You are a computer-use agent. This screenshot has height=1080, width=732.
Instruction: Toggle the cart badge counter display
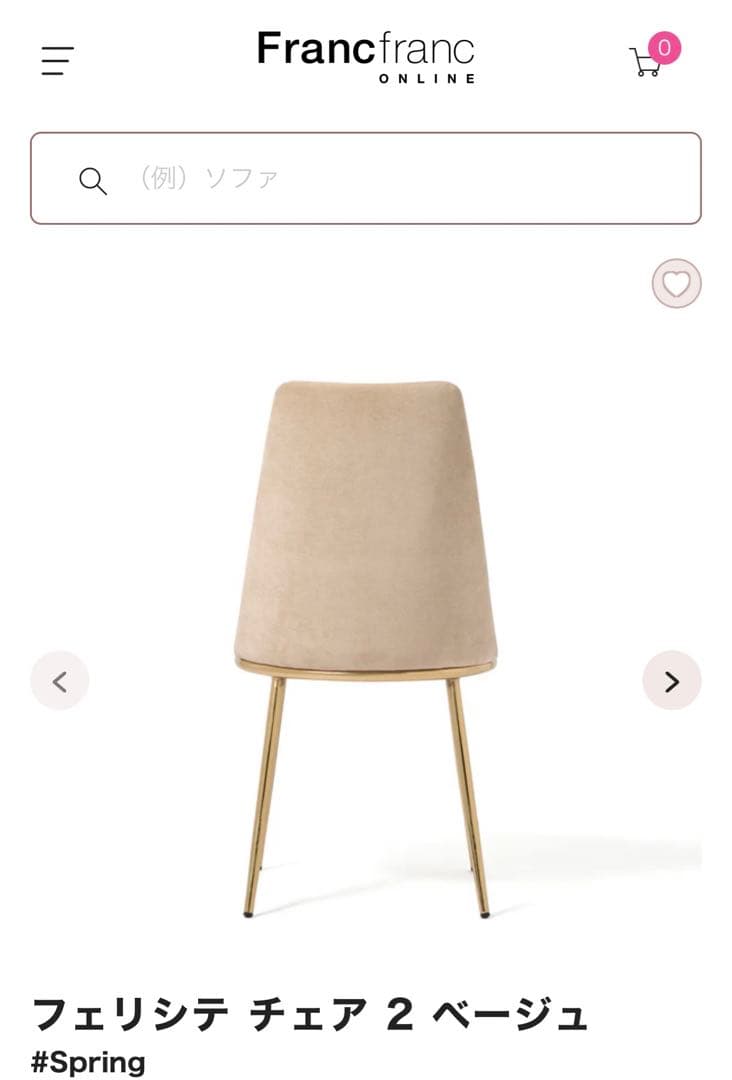click(663, 44)
